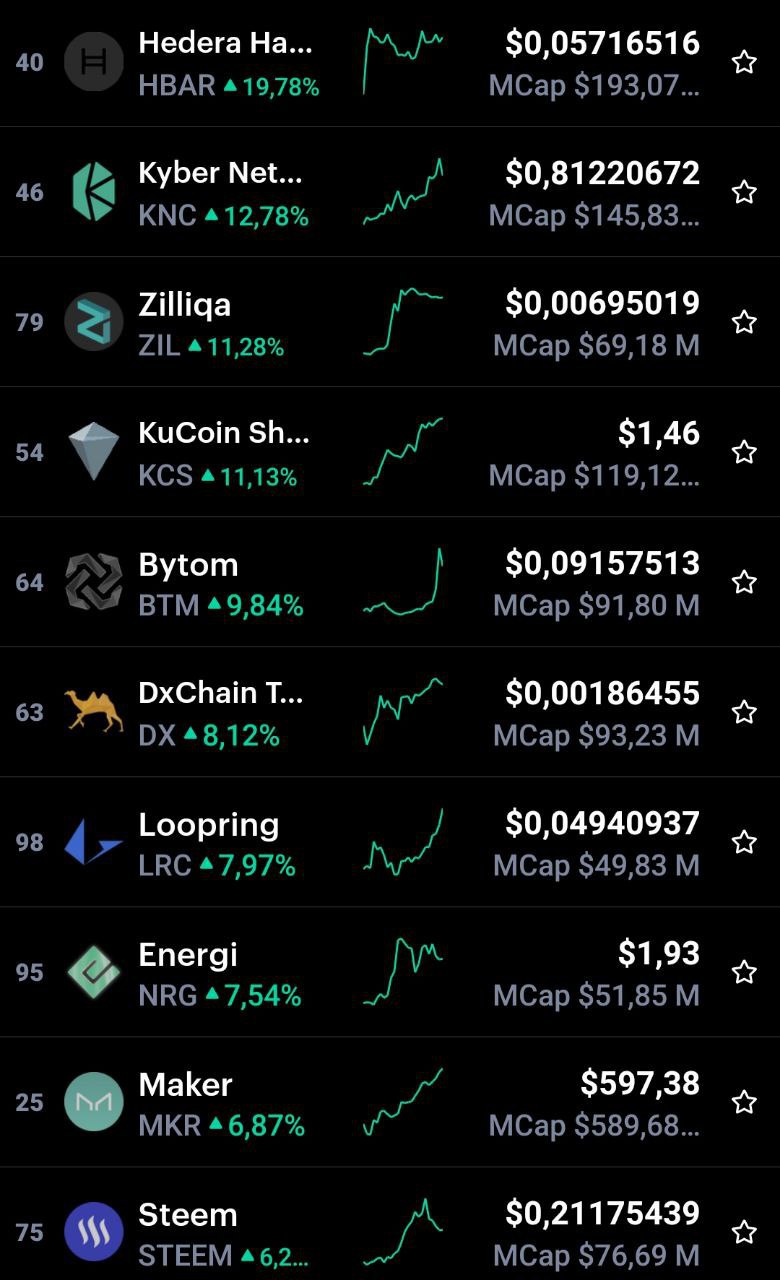
Task: Open KuCoin Shares KCS row
Action: tap(390, 452)
